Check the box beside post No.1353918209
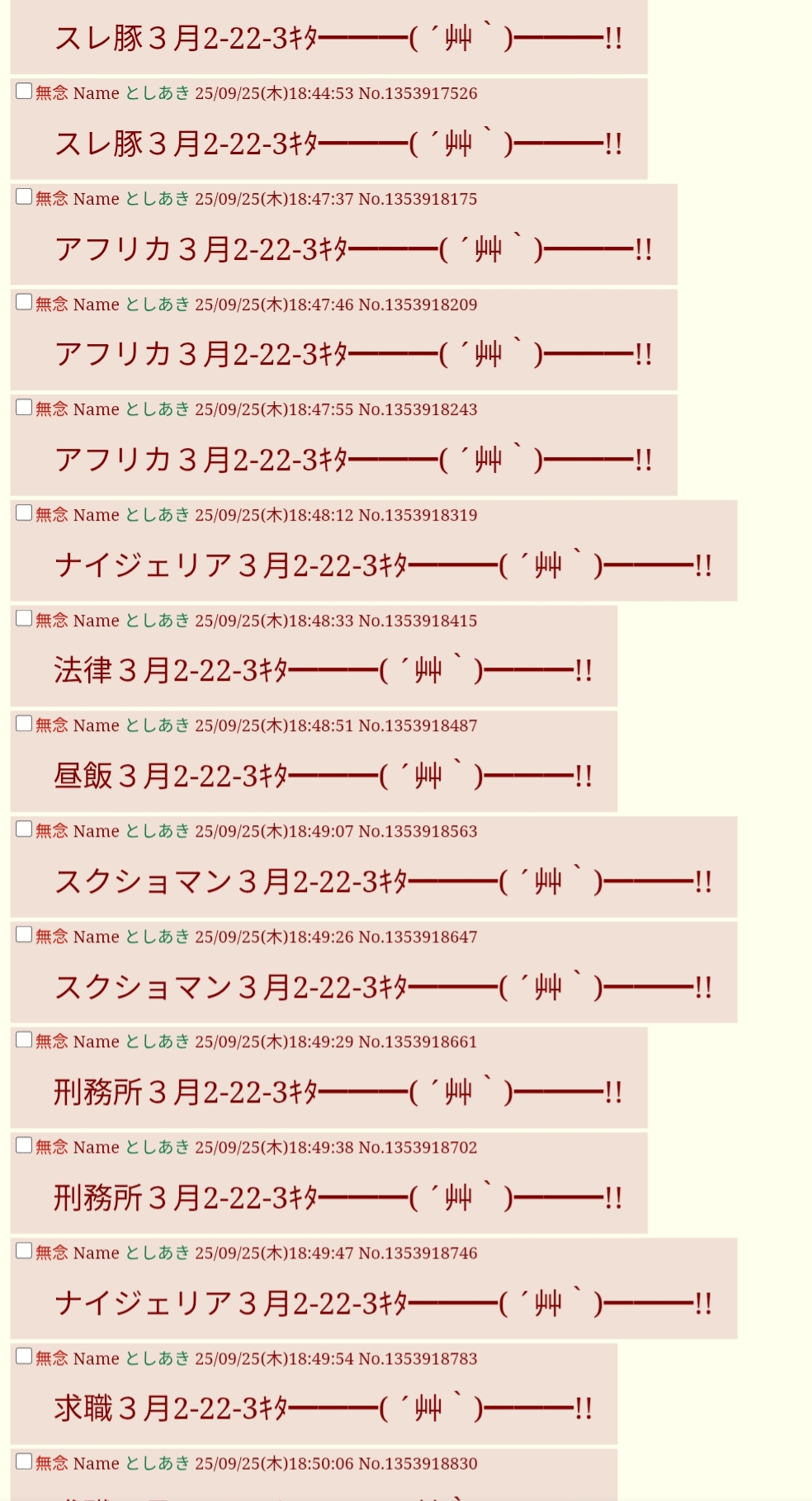 click(24, 302)
